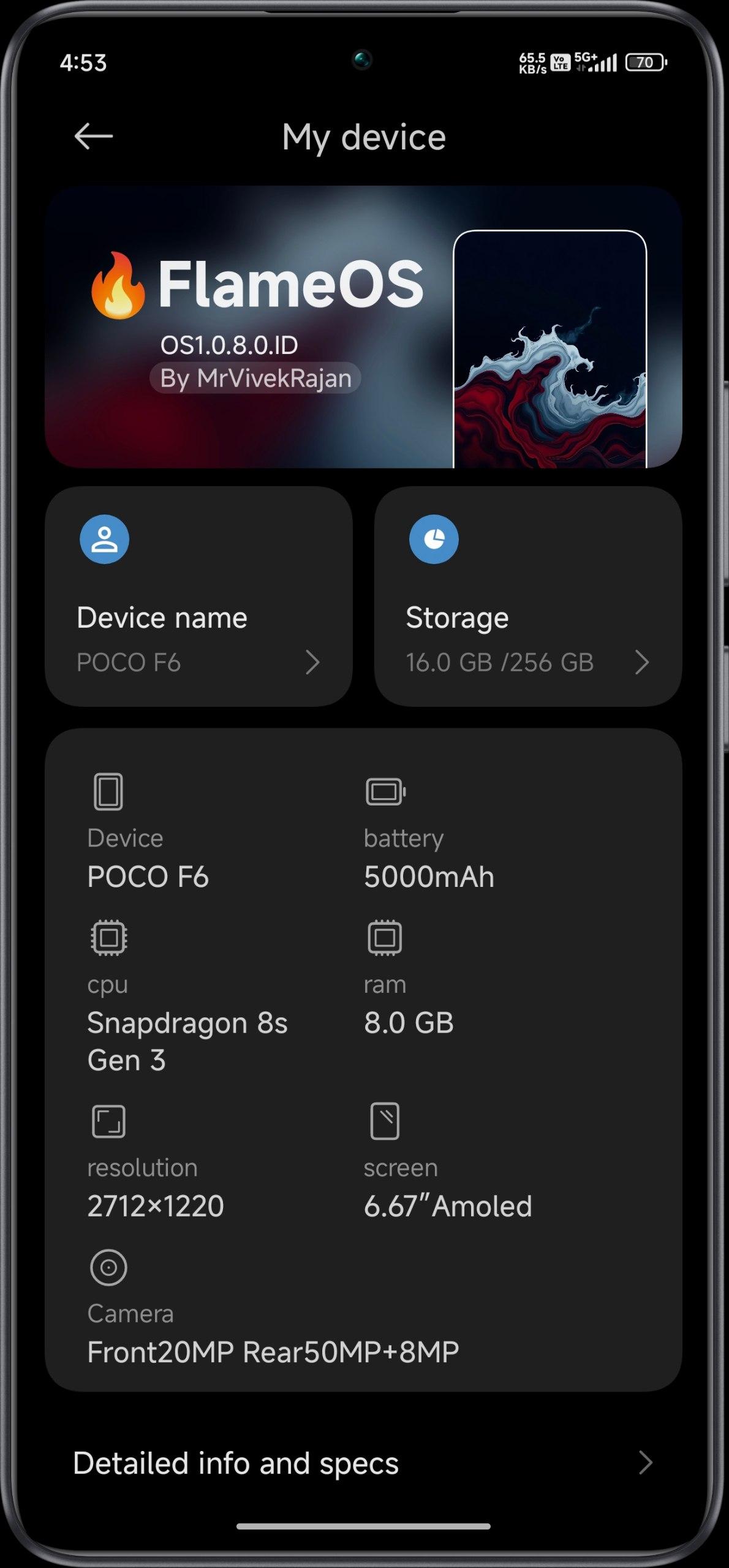The image size is (729, 1568).
Task: Go back using the top arrow
Action: point(94,136)
